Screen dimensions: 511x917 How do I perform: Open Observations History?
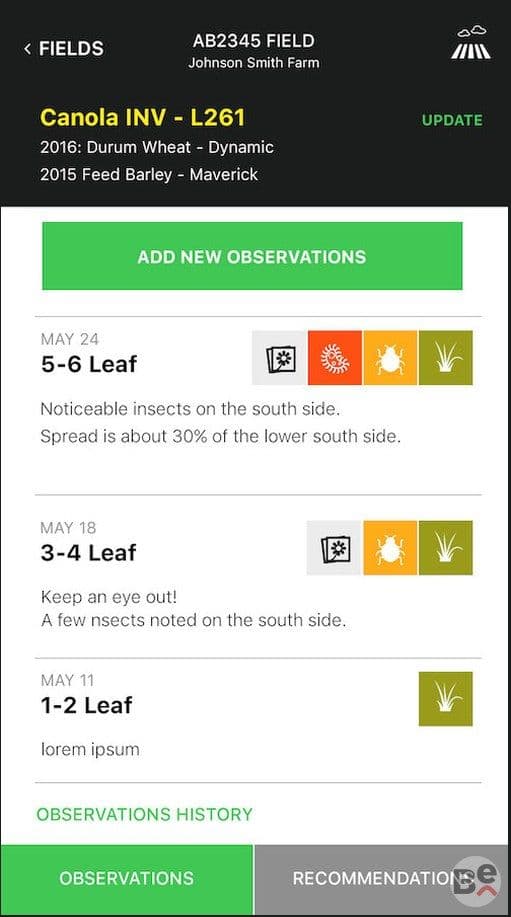coord(144,814)
